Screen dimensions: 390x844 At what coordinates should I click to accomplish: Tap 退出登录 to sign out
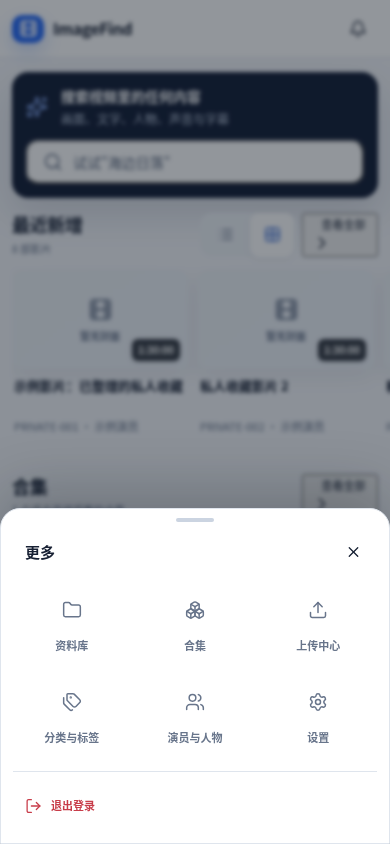click(60, 806)
